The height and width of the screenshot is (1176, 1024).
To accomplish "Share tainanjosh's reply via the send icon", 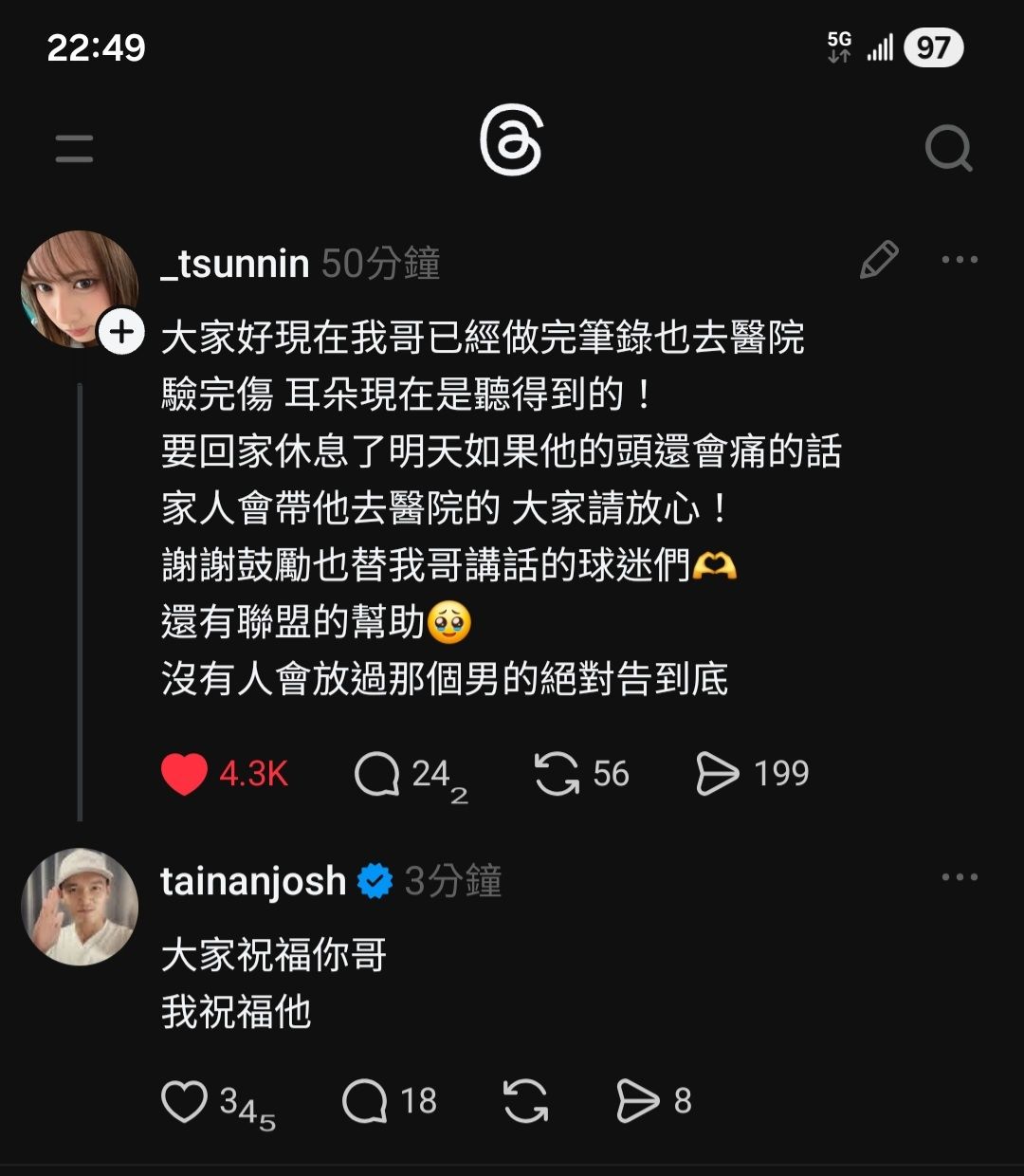I will [638, 1102].
